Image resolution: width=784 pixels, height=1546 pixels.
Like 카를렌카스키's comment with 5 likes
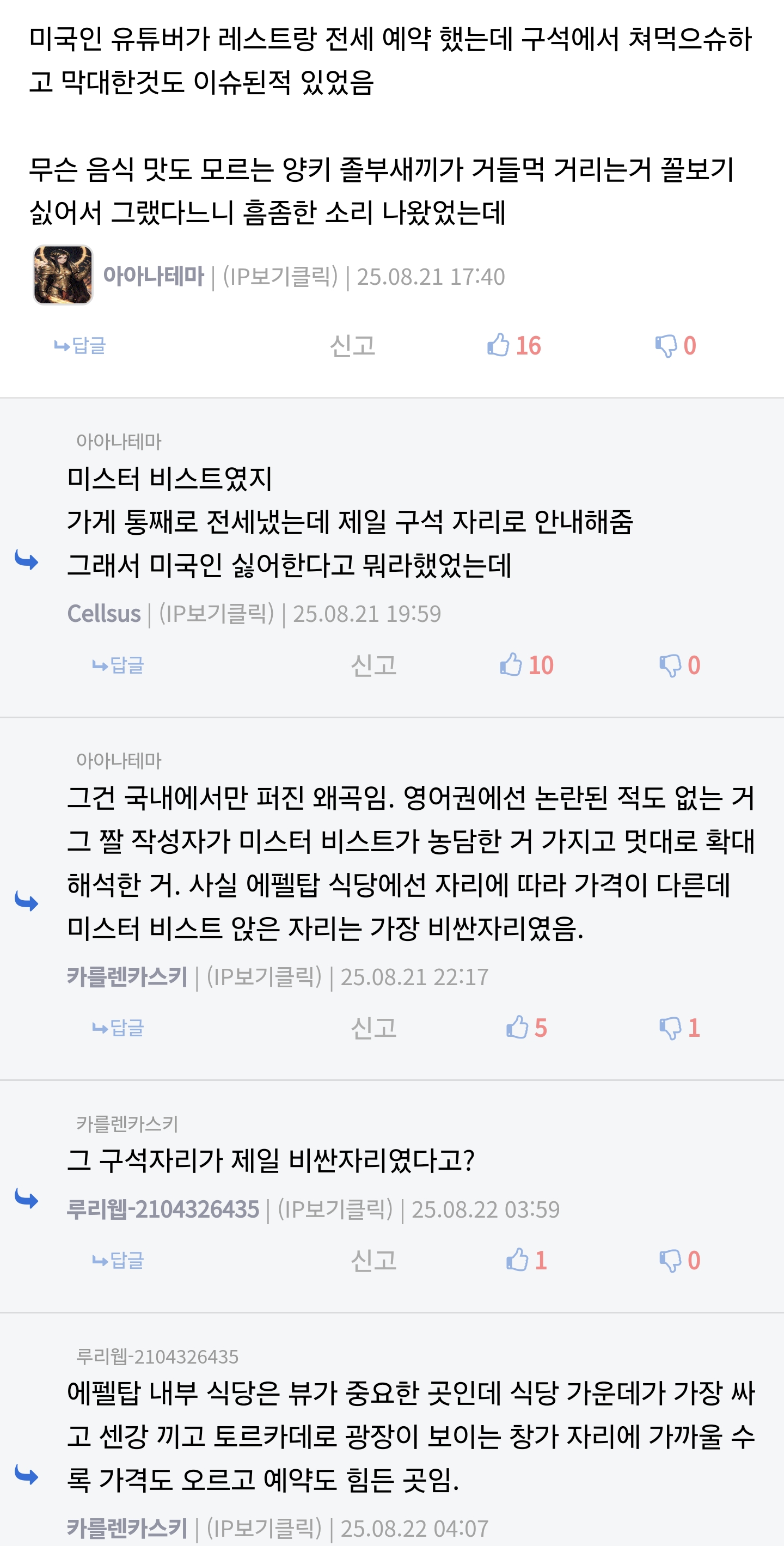[526, 1028]
